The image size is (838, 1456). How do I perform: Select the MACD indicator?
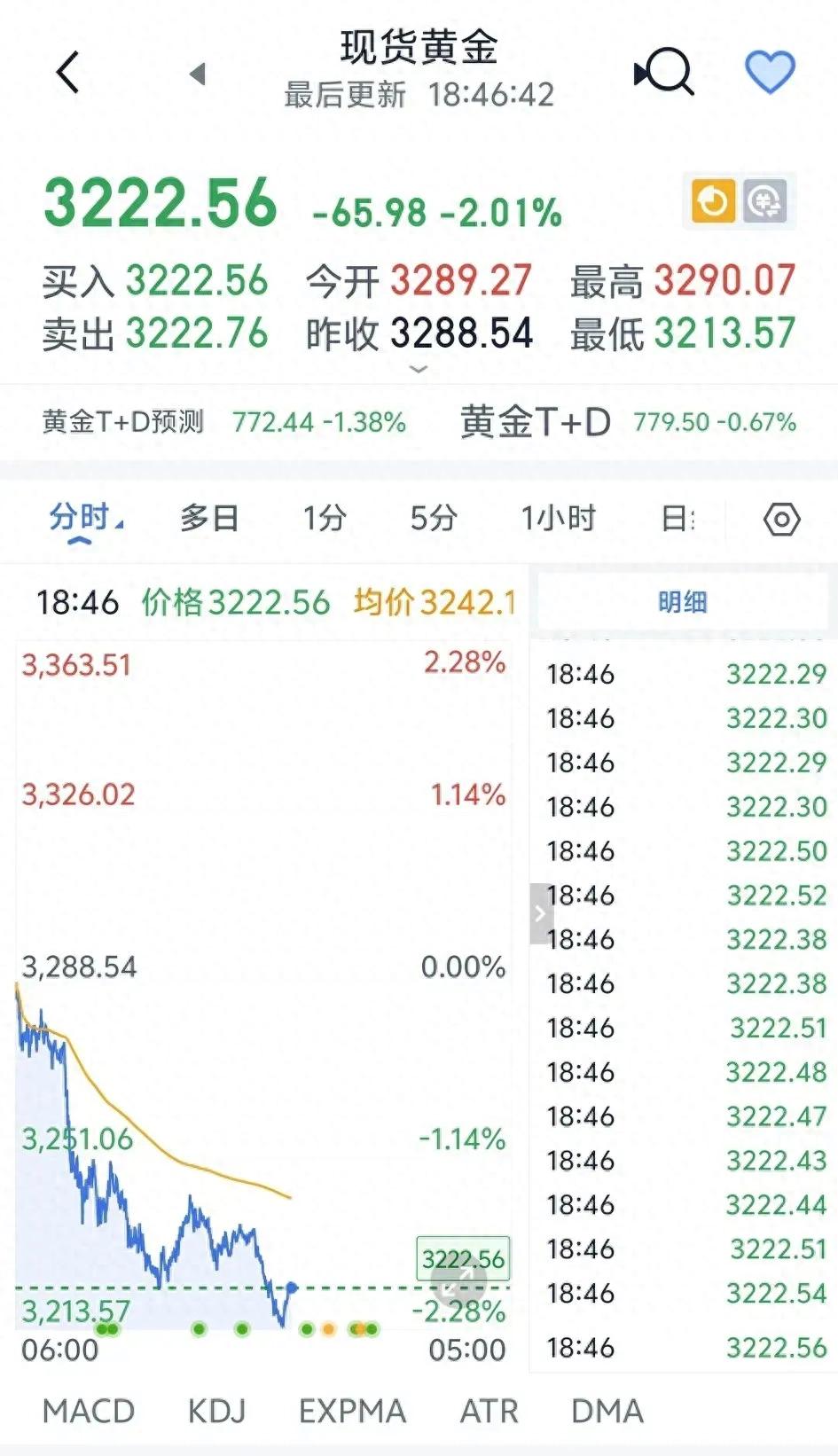(x=88, y=1411)
